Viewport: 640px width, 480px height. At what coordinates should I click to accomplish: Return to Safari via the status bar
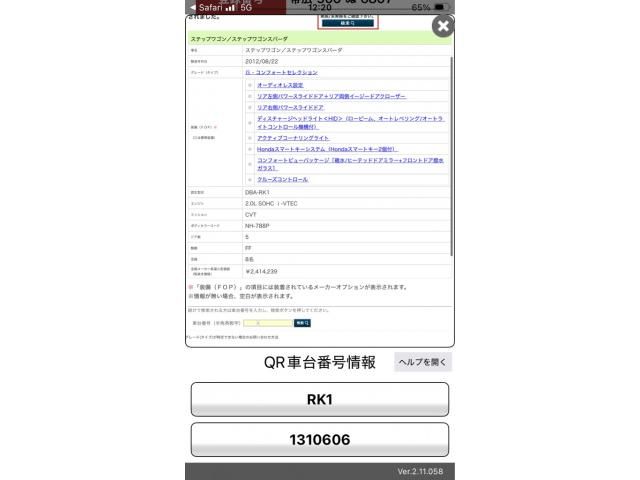point(204,6)
